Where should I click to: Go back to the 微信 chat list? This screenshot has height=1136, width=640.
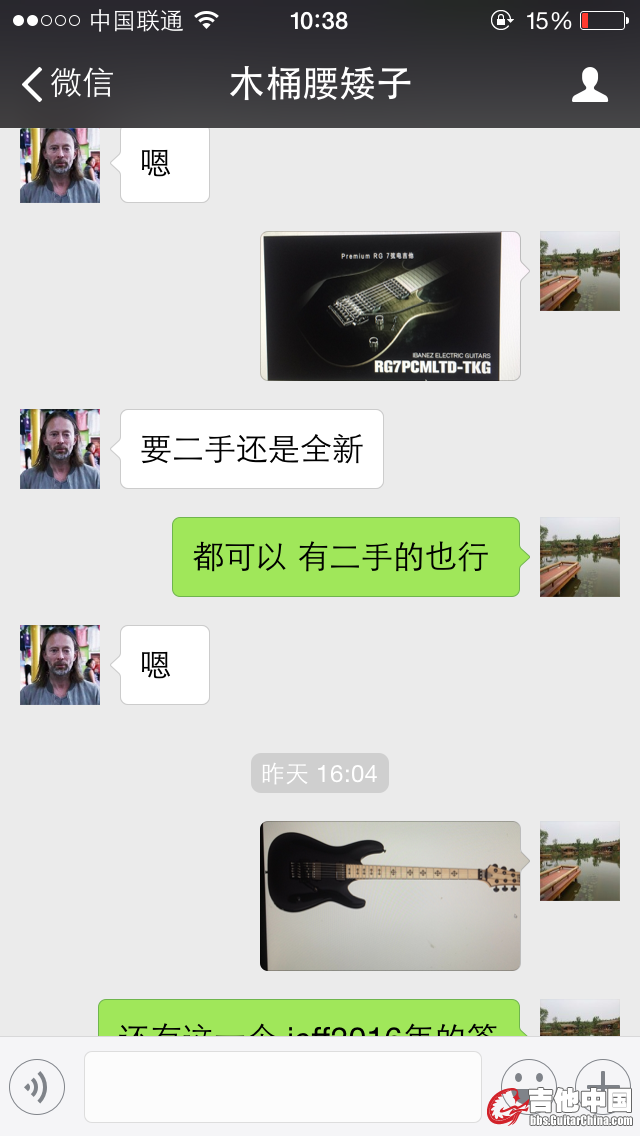(68, 84)
